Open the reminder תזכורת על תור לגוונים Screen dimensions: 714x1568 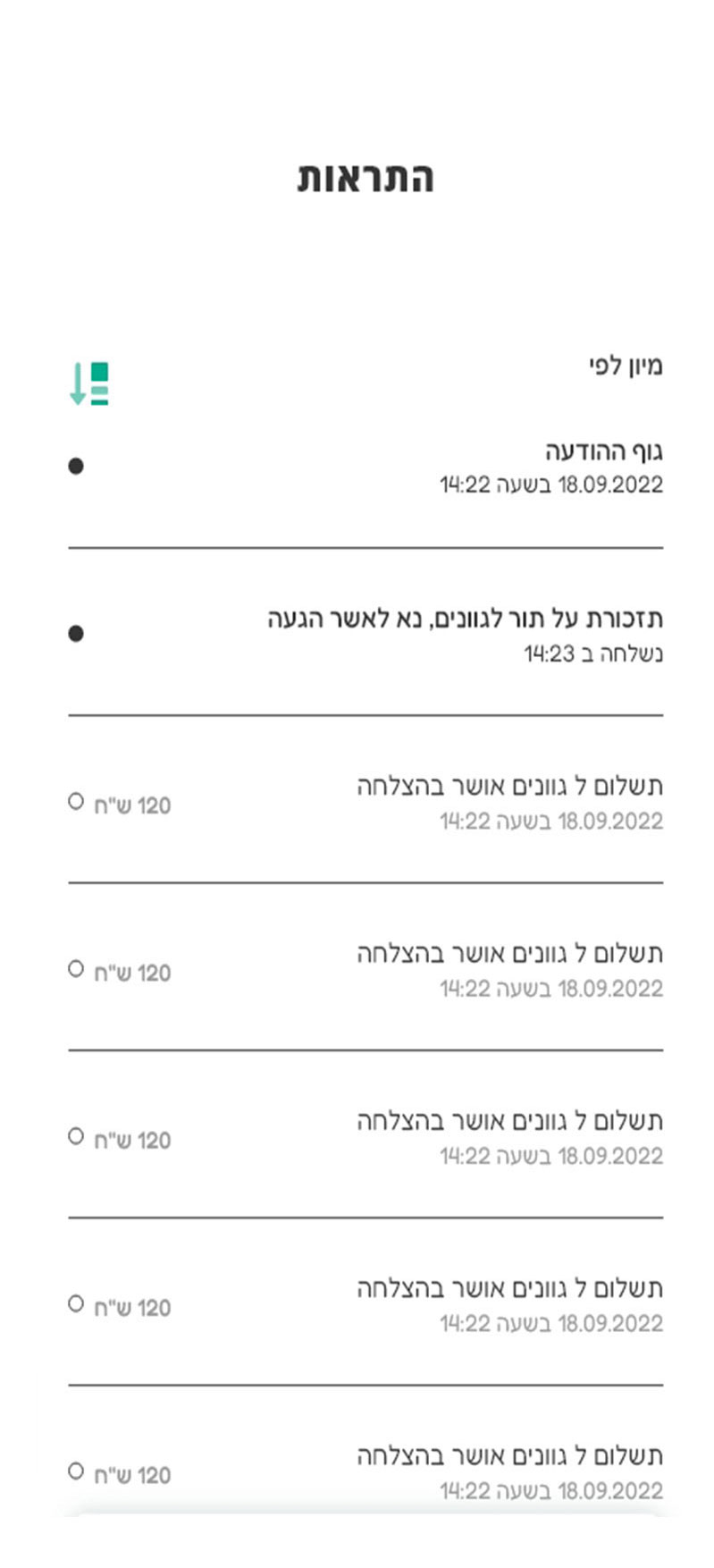pos(365,634)
